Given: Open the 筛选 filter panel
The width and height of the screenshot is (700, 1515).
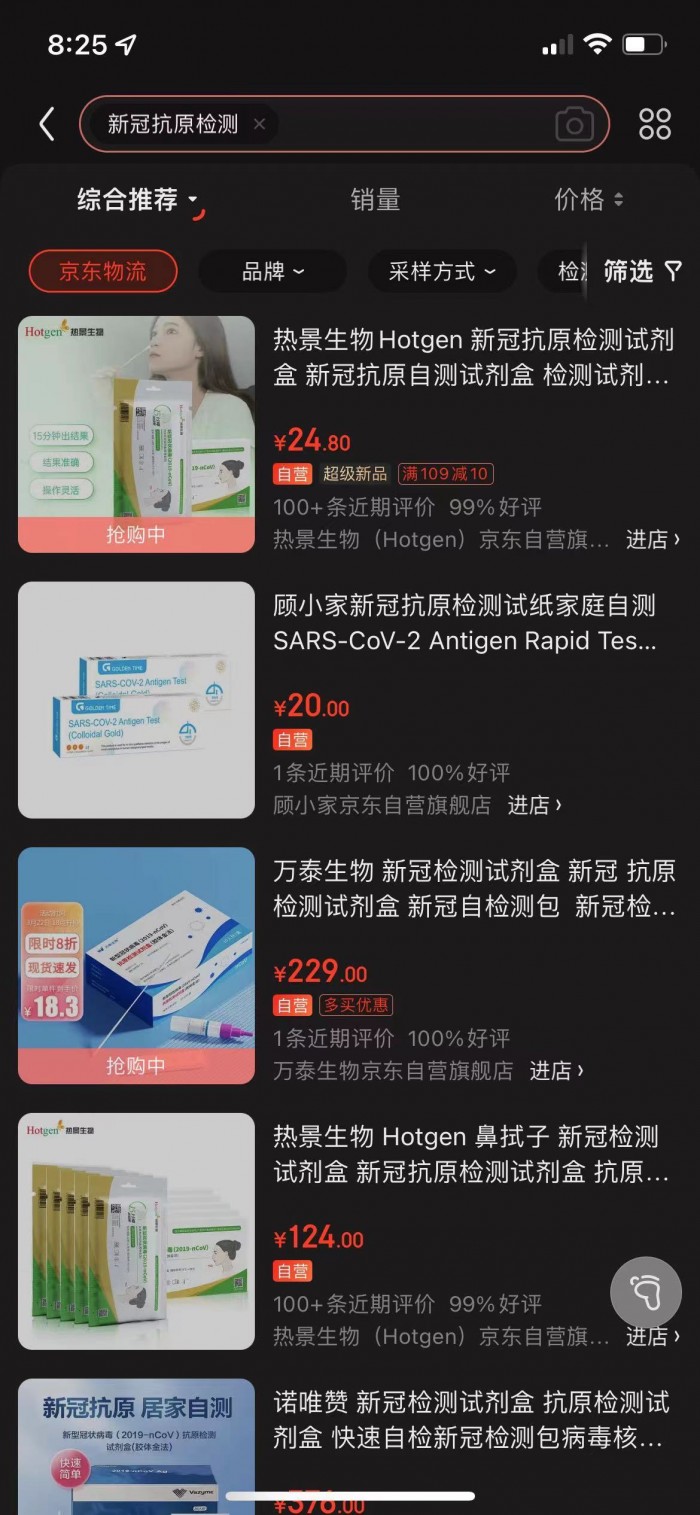Looking at the screenshot, I should [642, 271].
